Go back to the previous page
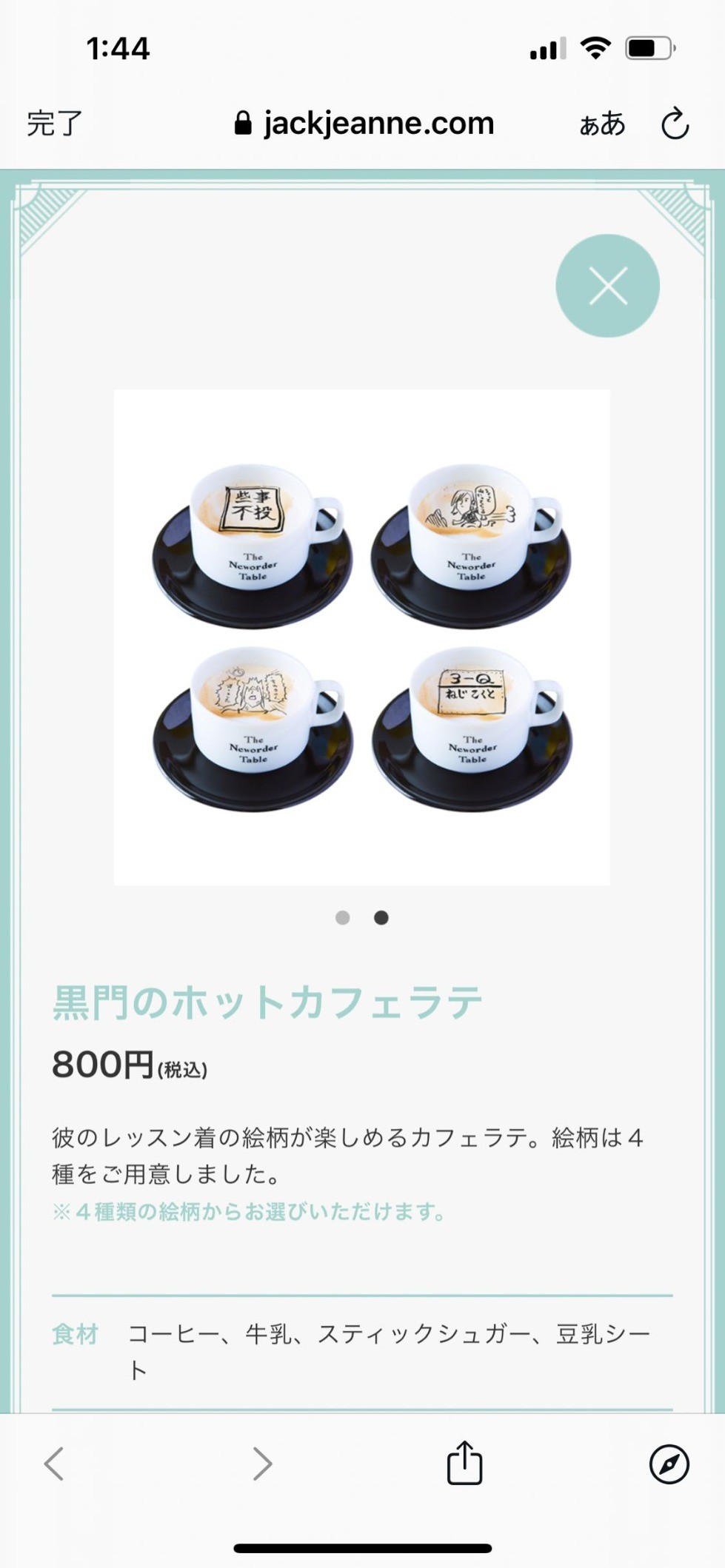This screenshot has width=725, height=1568. point(54,1463)
